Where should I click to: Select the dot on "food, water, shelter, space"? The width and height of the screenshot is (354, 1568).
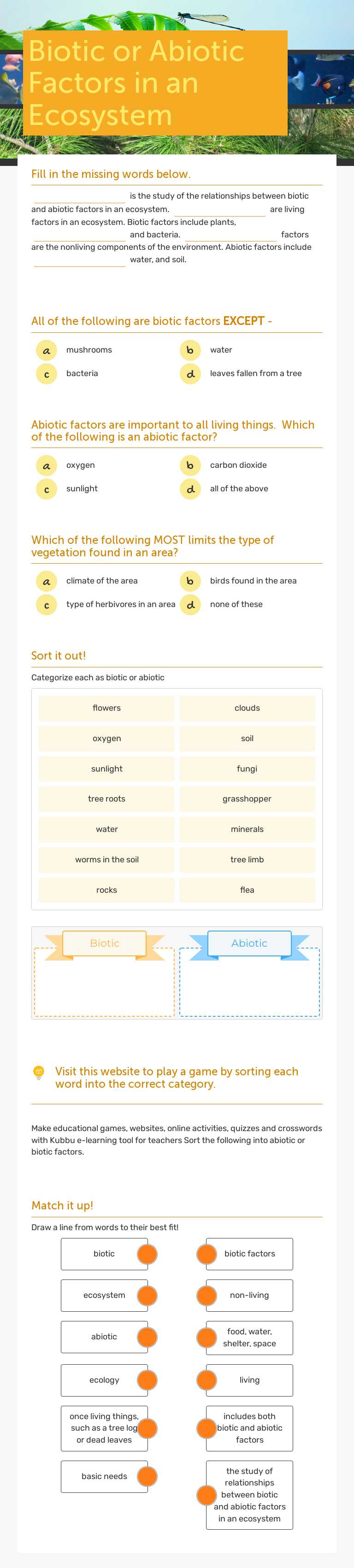pos(207,1337)
